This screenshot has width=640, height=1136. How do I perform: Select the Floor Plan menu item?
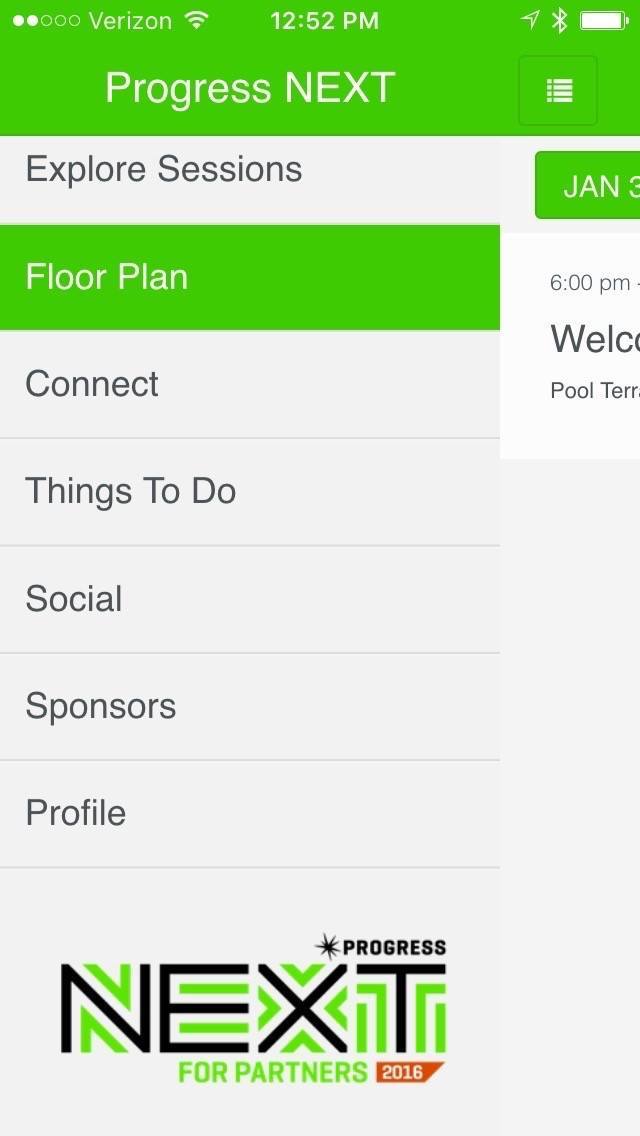[x=107, y=277]
